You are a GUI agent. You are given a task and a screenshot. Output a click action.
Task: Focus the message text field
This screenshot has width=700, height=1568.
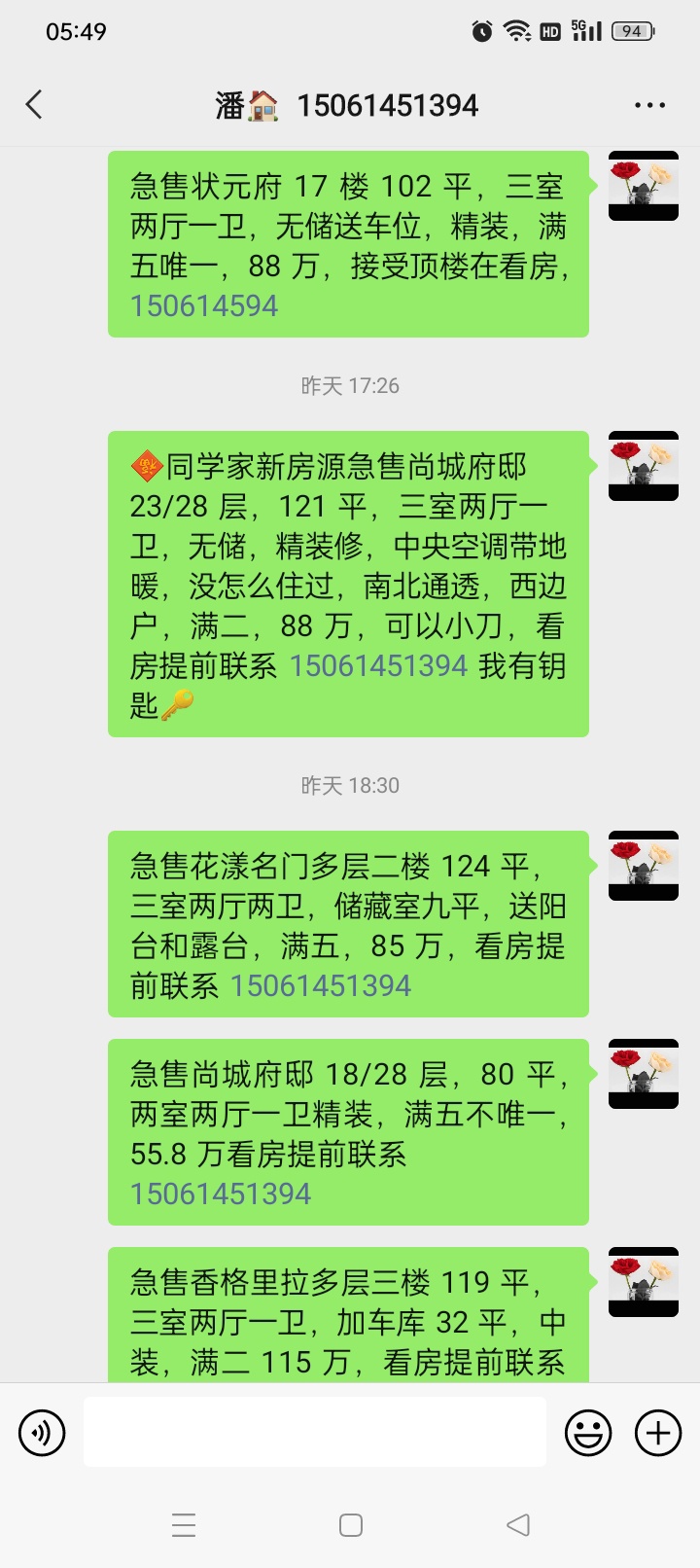click(x=314, y=1432)
